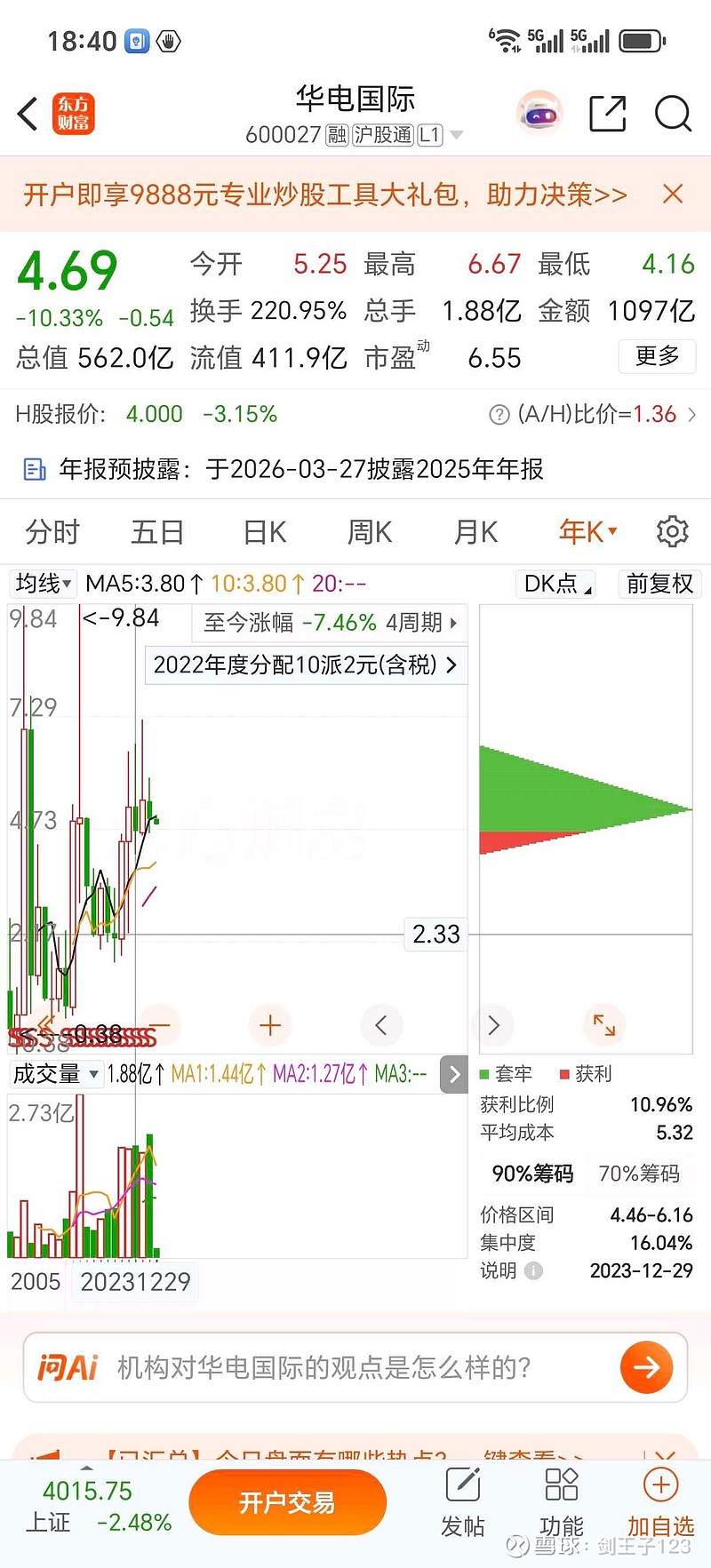Open the search from the top bar
This screenshot has height=1568, width=711.
673,114
